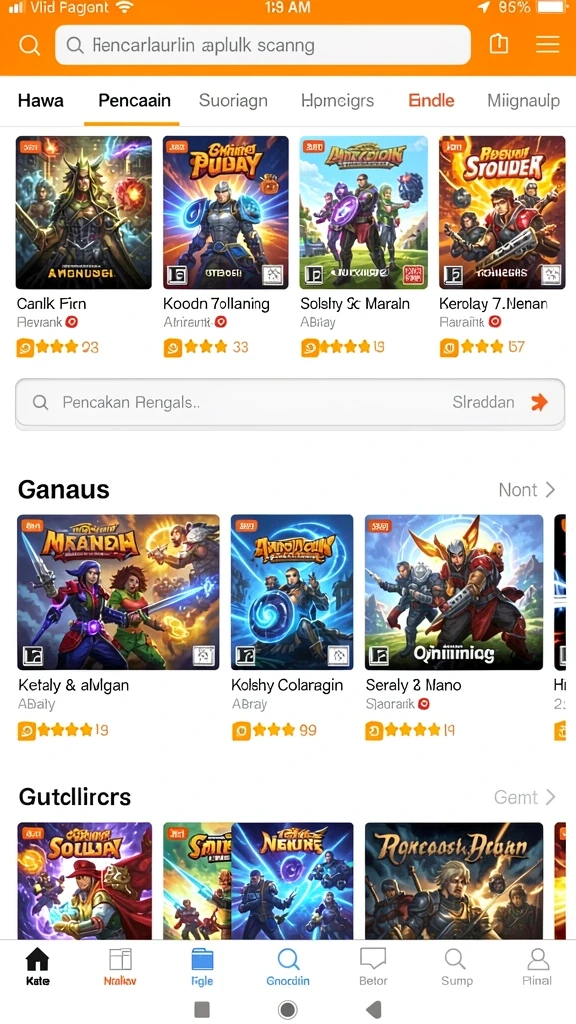See more Gutcllircrs via Gemt
Image resolution: width=576 pixels, height=1024 pixels.
coord(524,797)
